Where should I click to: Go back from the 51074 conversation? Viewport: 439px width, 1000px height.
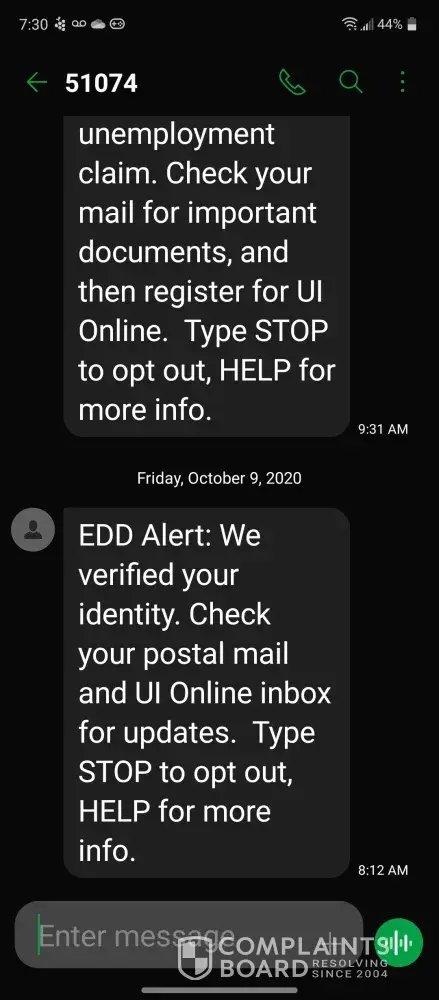(x=36, y=82)
